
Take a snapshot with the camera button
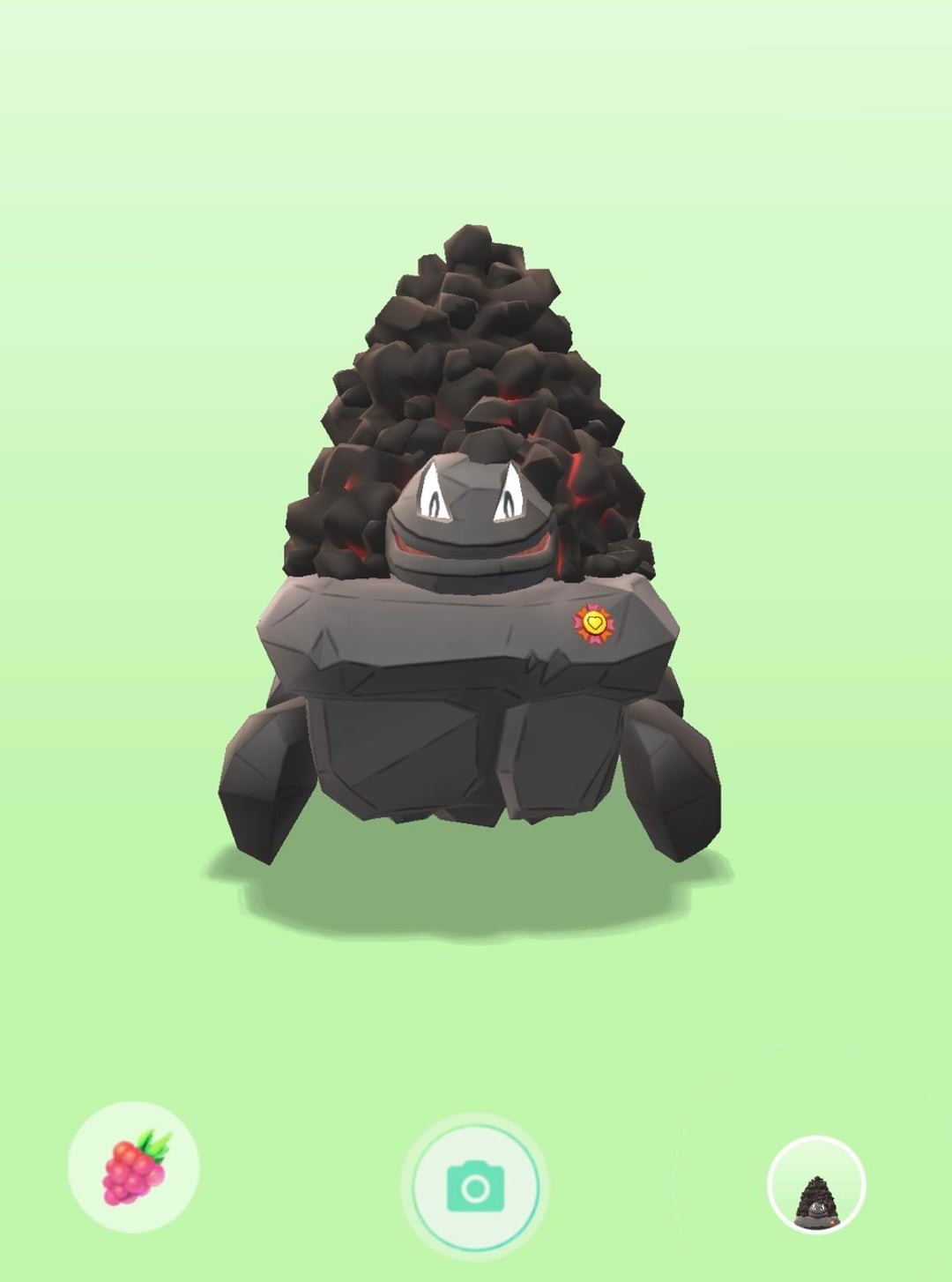(x=475, y=1187)
